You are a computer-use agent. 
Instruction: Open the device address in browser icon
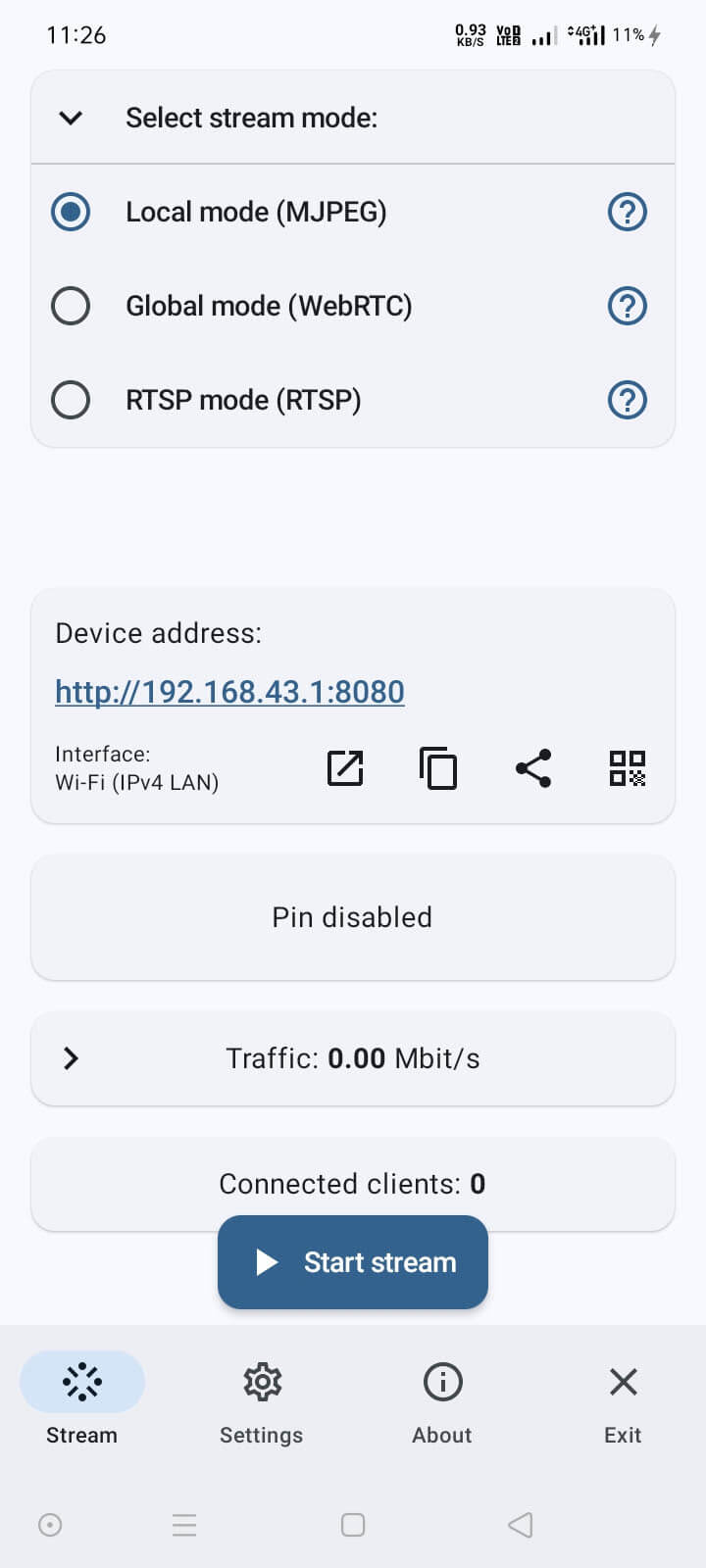tap(343, 769)
